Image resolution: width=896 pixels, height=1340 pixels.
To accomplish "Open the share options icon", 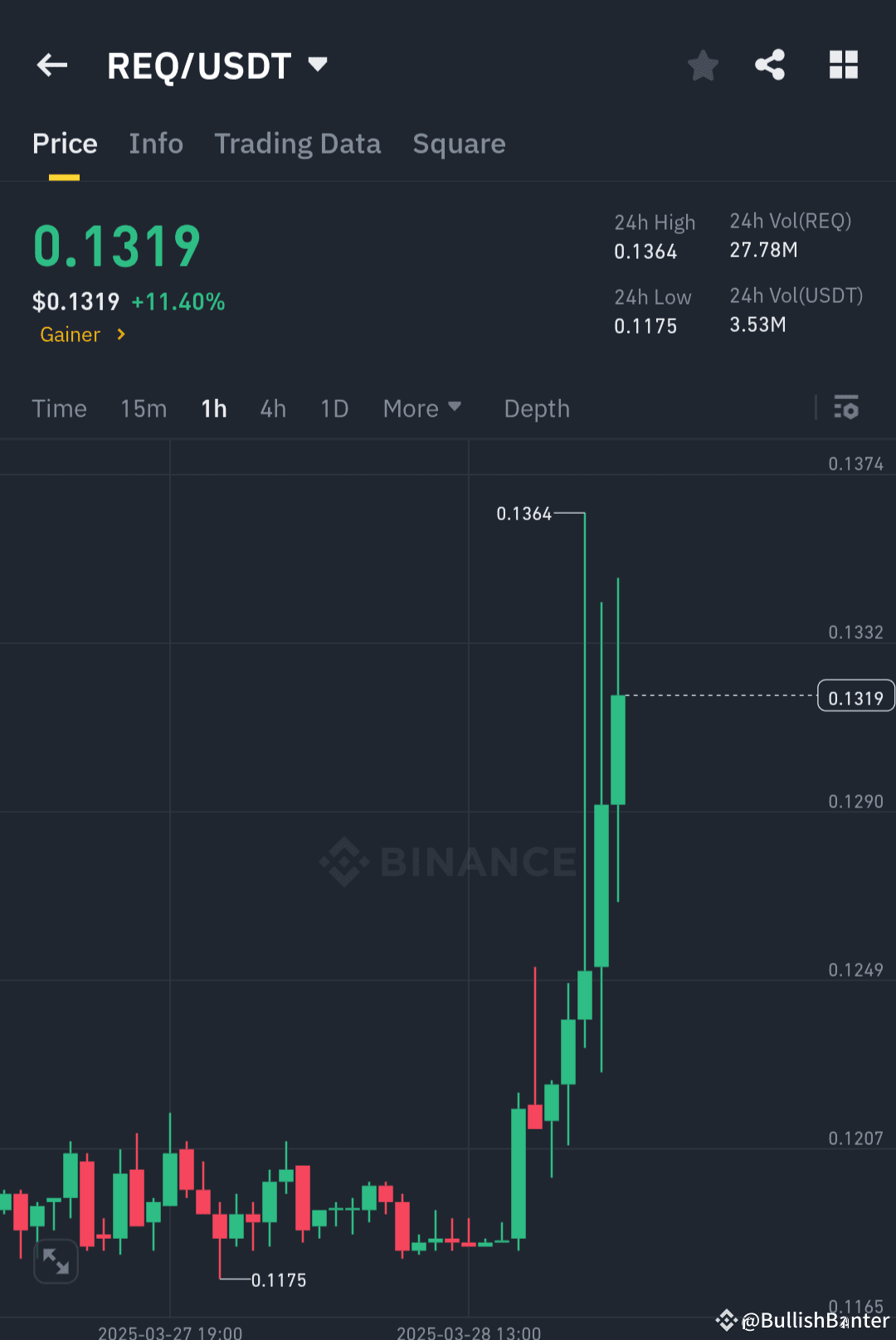I will point(769,65).
